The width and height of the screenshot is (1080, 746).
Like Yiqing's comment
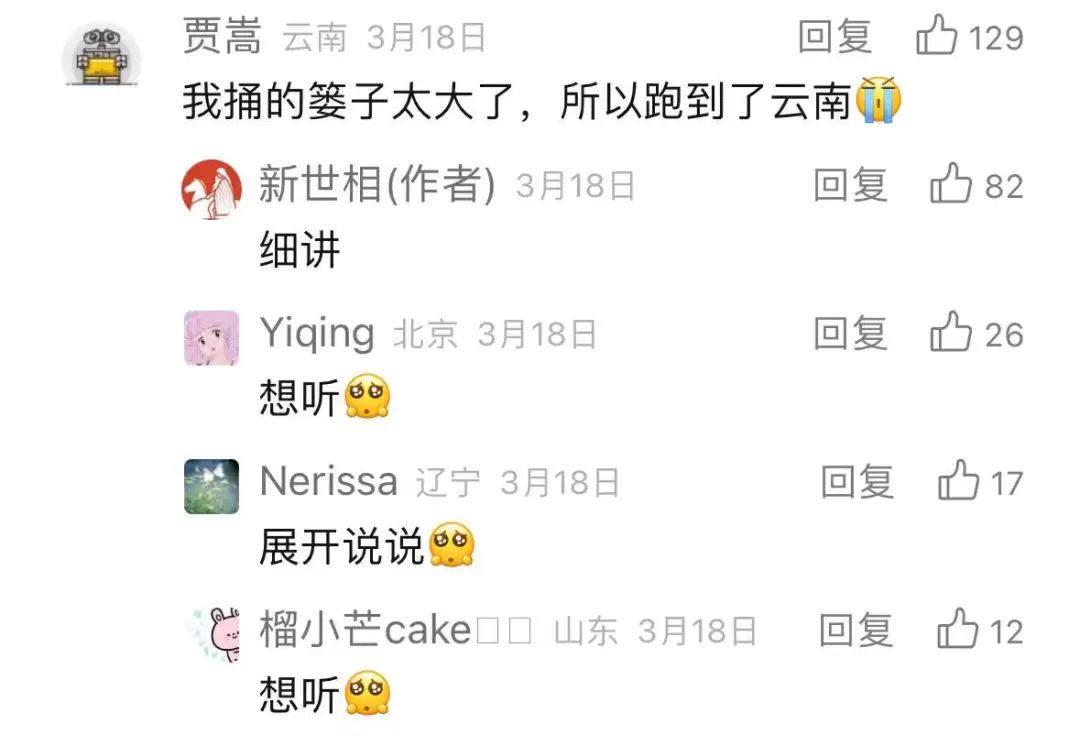pyautogui.click(x=951, y=334)
